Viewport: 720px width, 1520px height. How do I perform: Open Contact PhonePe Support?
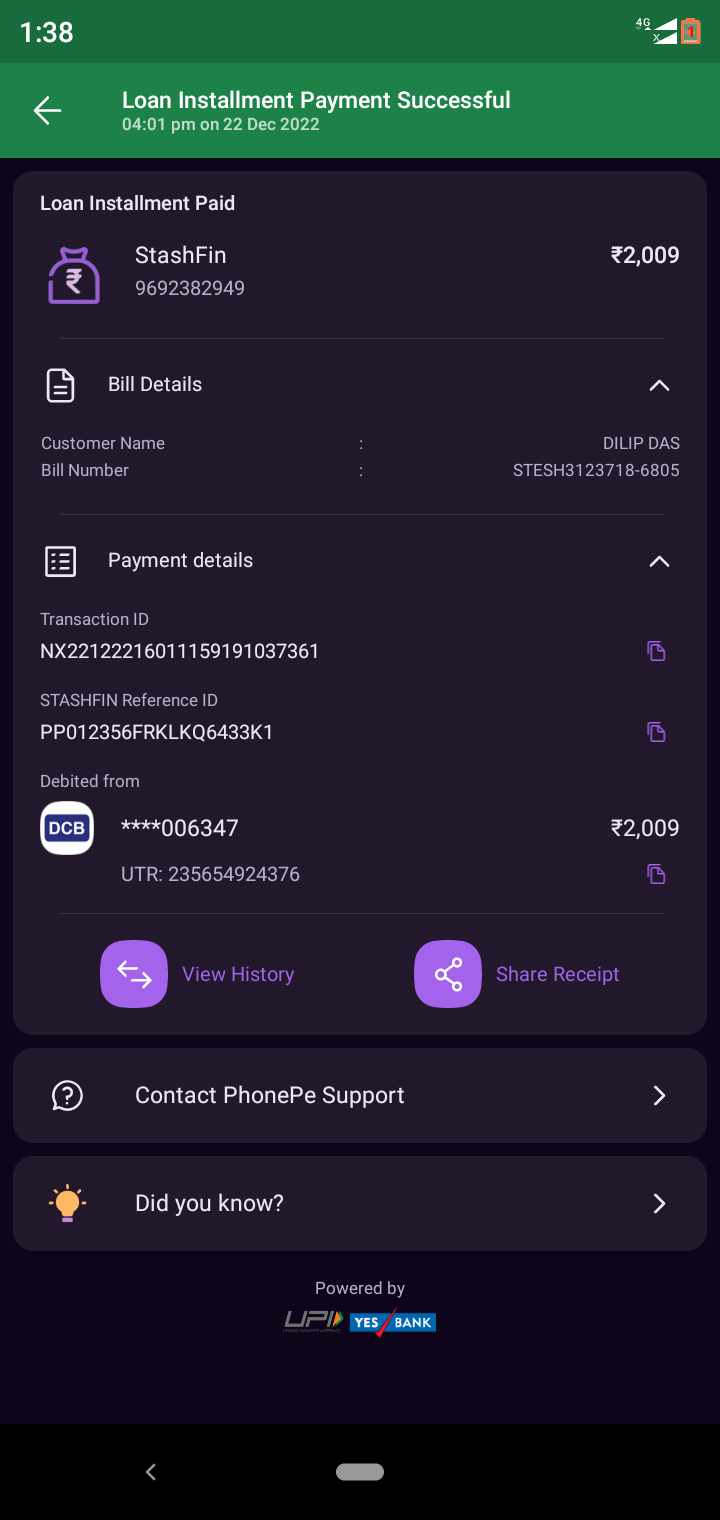[x=360, y=1095]
